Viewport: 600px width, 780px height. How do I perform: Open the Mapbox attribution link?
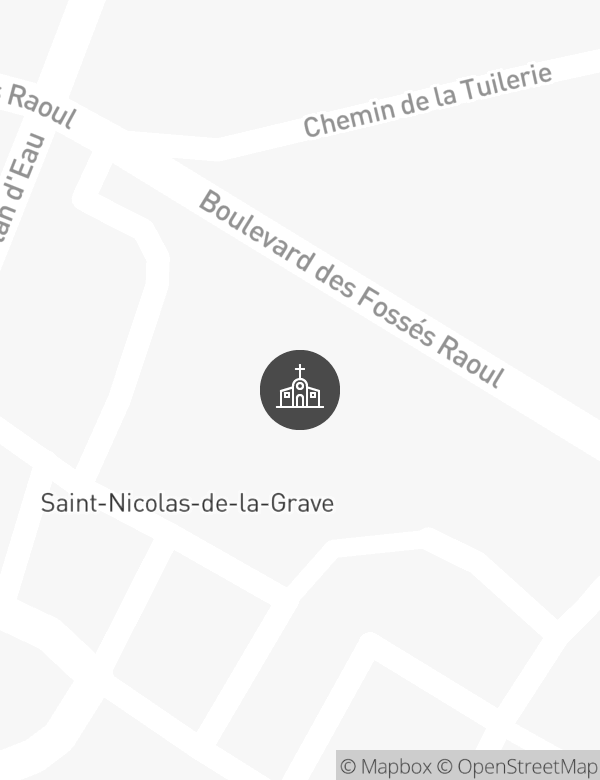click(386, 767)
